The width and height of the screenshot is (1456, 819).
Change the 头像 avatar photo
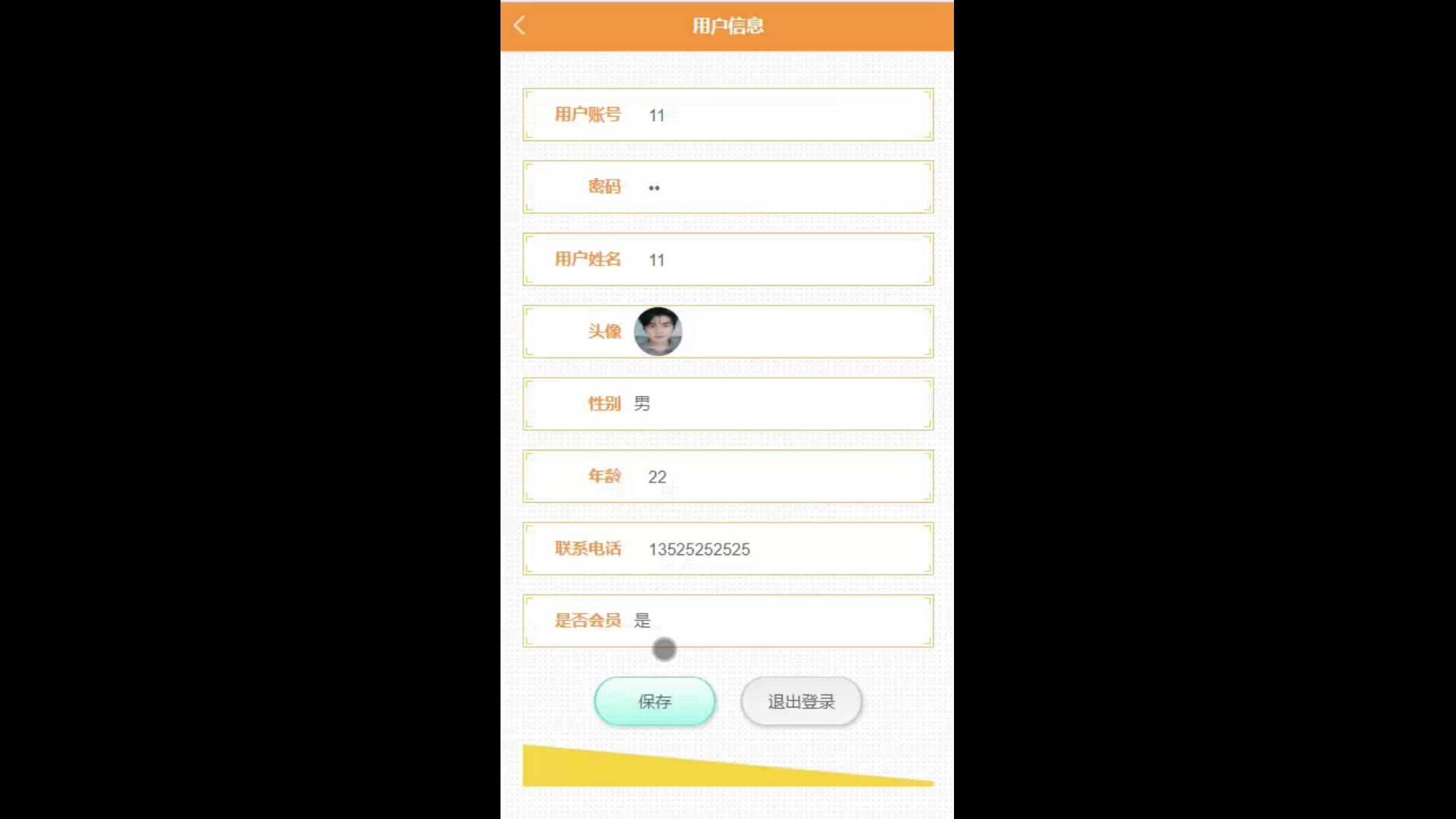tap(657, 331)
